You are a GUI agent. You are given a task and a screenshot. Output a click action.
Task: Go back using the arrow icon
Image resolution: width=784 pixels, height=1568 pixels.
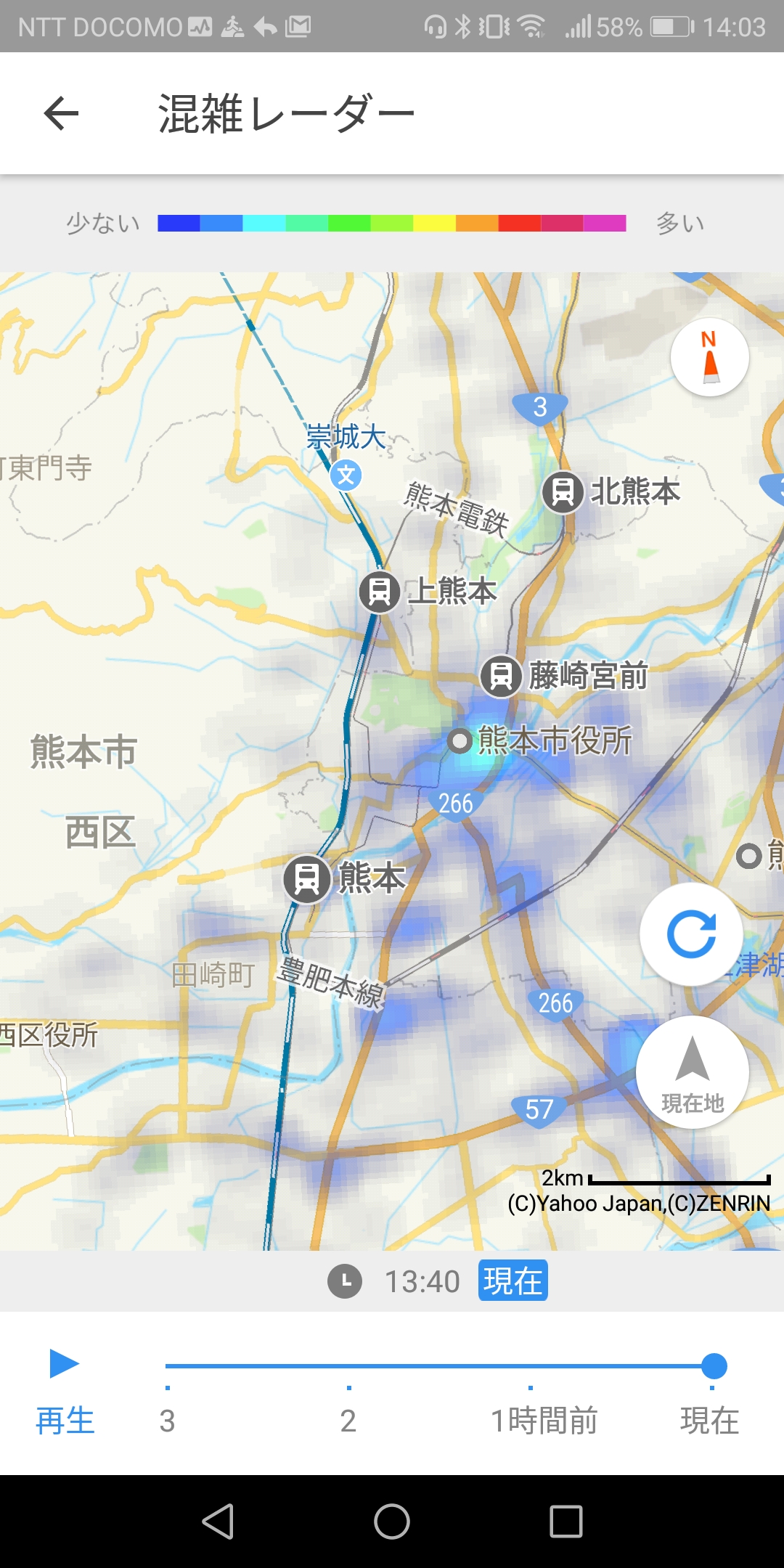pos(61,113)
